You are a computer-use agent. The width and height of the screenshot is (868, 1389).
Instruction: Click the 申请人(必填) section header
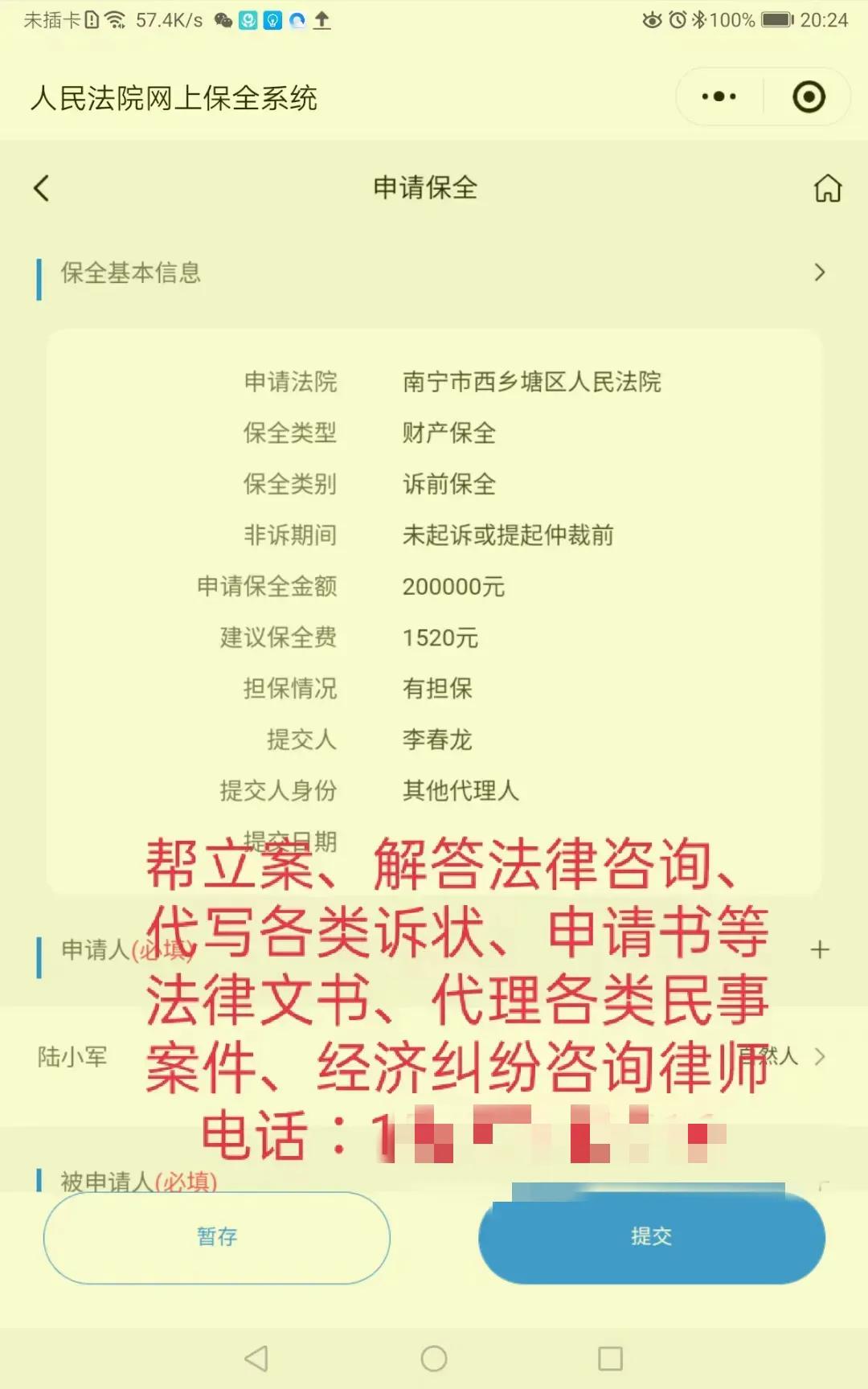click(x=121, y=949)
